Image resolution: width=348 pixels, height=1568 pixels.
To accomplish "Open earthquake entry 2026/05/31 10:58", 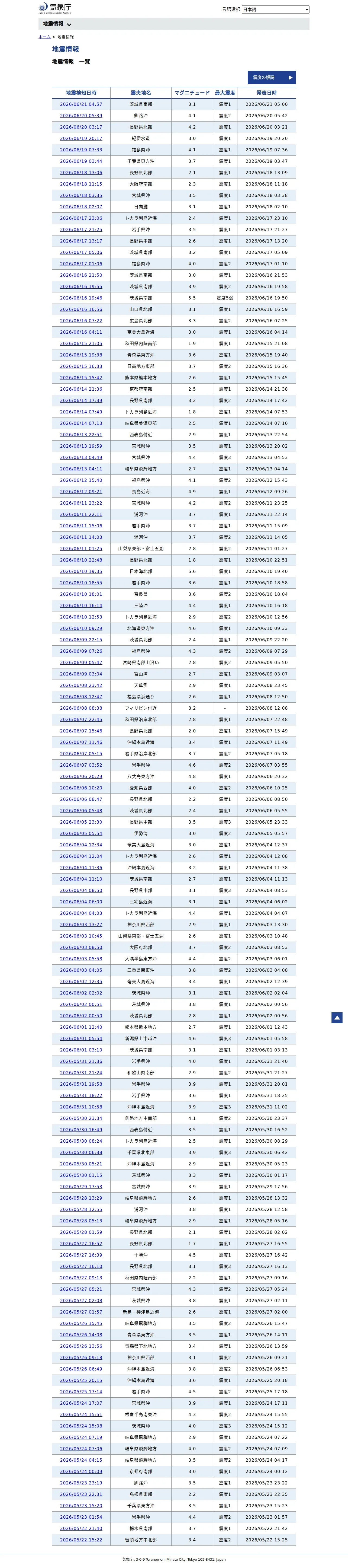I will [81, 1107].
